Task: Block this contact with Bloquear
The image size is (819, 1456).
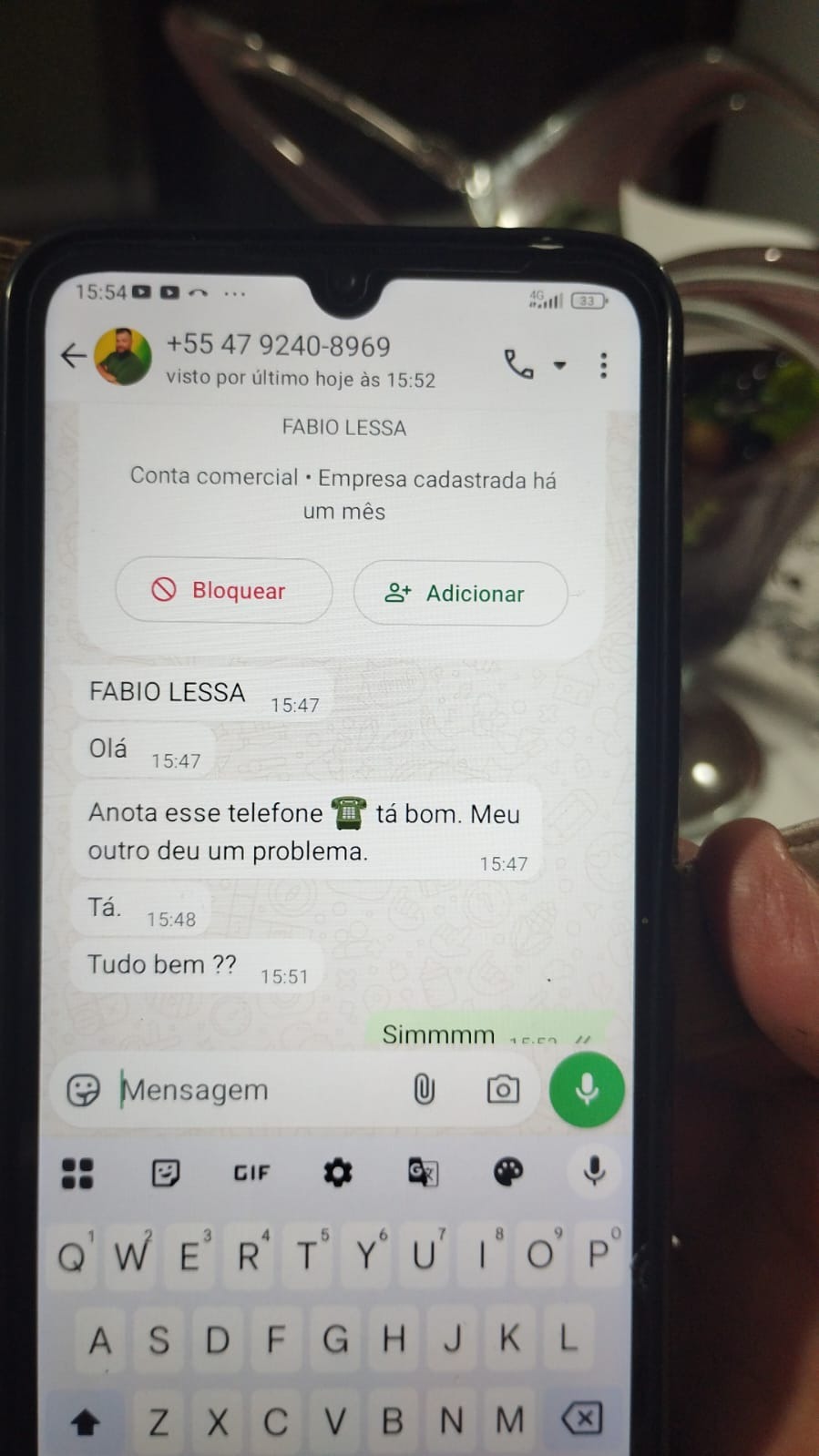Action: click(223, 591)
